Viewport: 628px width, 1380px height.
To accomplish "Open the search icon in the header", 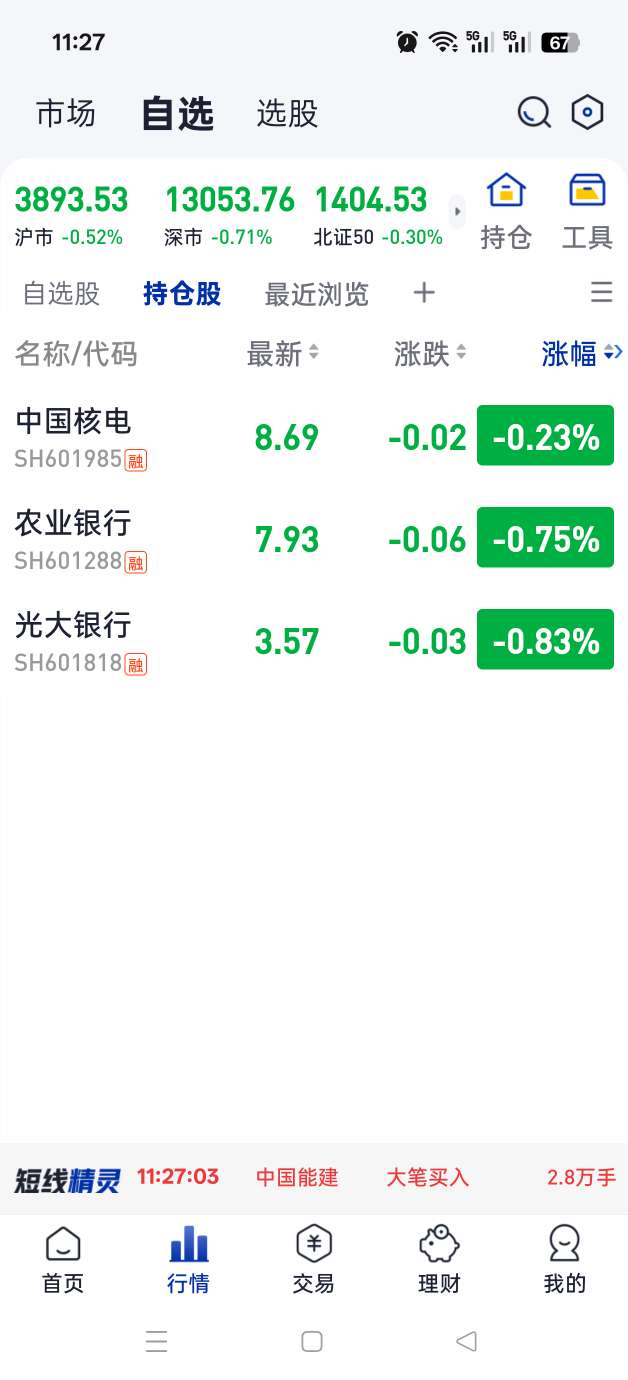I will (534, 113).
